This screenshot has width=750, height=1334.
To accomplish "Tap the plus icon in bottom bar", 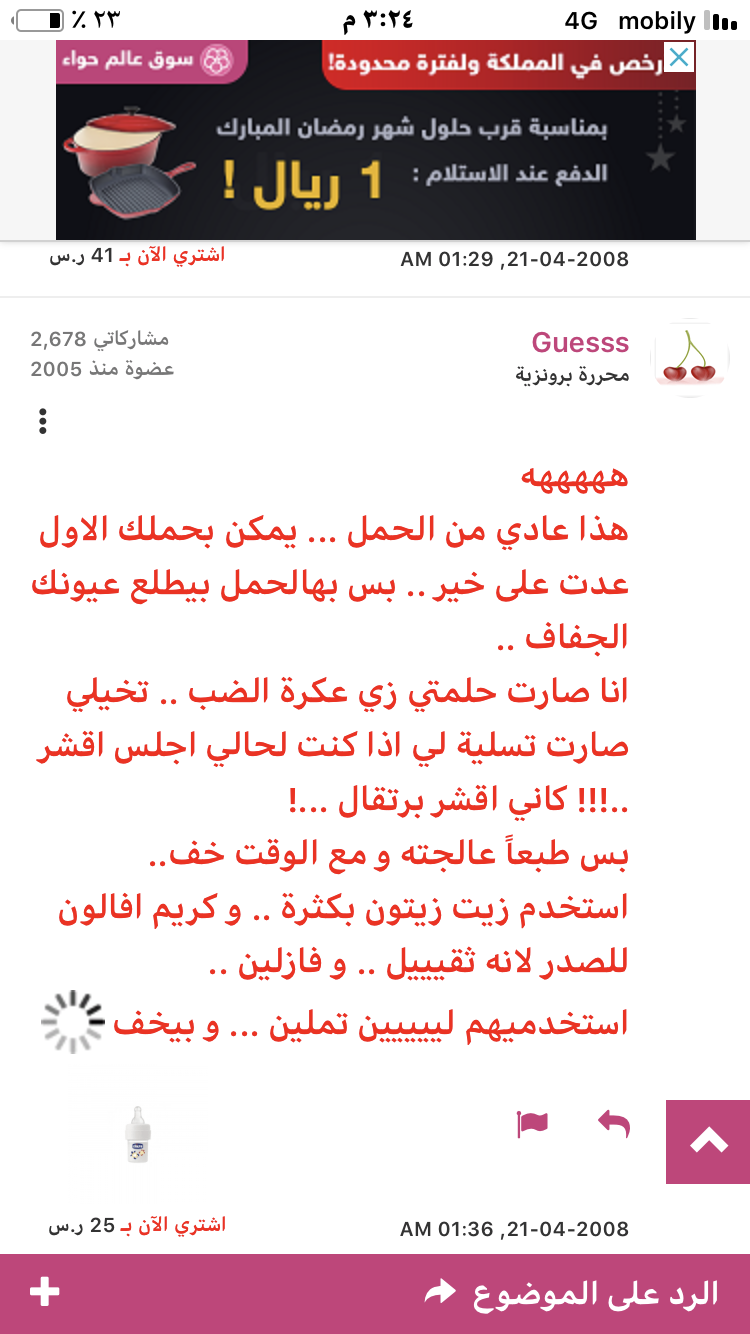I will pyautogui.click(x=44, y=1292).
